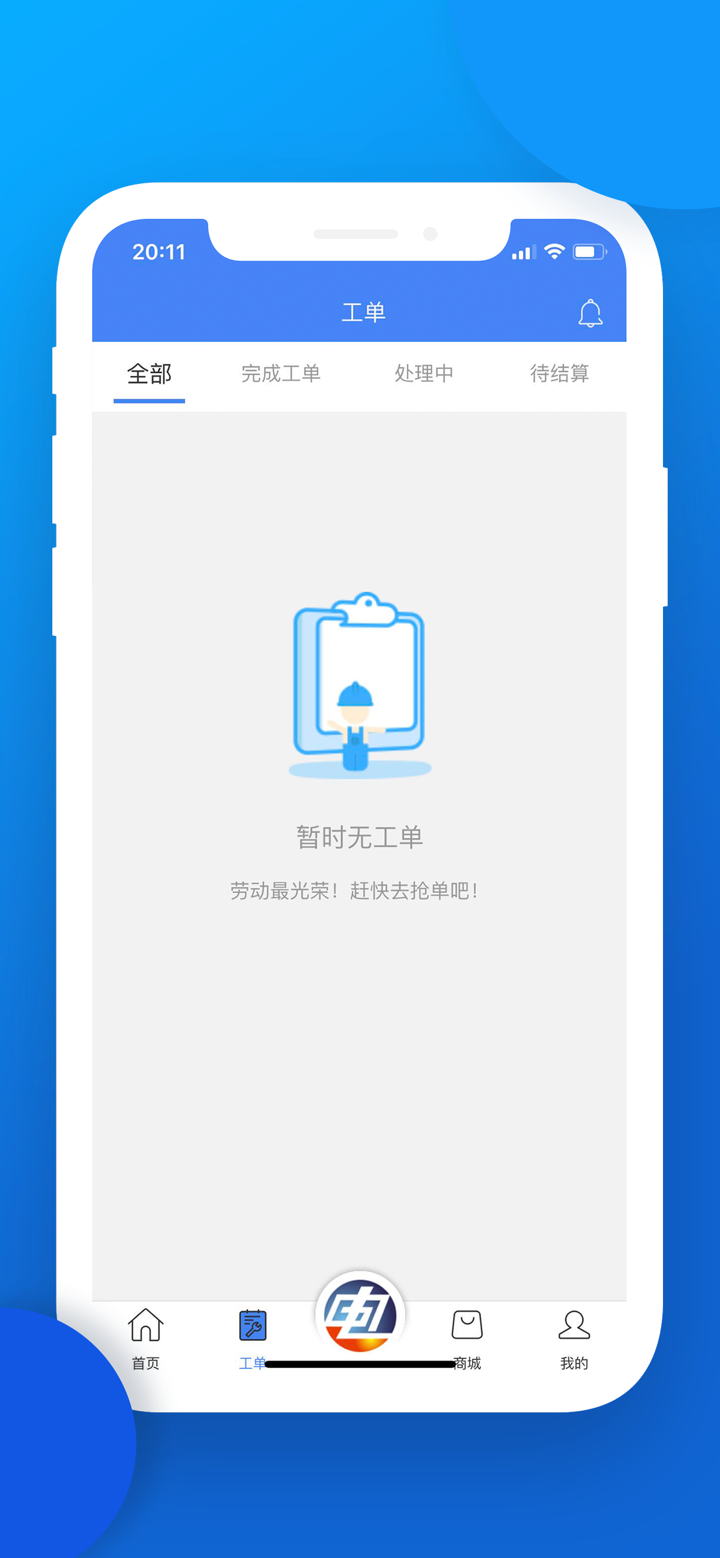Viewport: 720px width, 1558px height.
Task: Tap the home icon in bottom navigation
Action: tap(145, 1322)
